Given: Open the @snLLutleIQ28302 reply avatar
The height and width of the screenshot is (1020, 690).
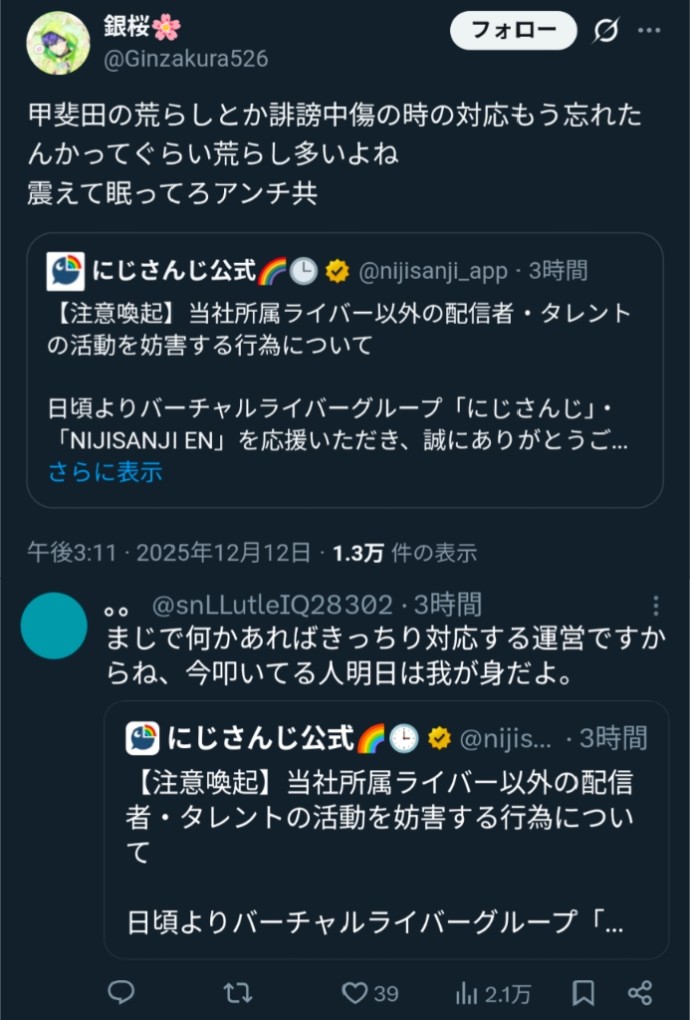Looking at the screenshot, I should point(54,625).
